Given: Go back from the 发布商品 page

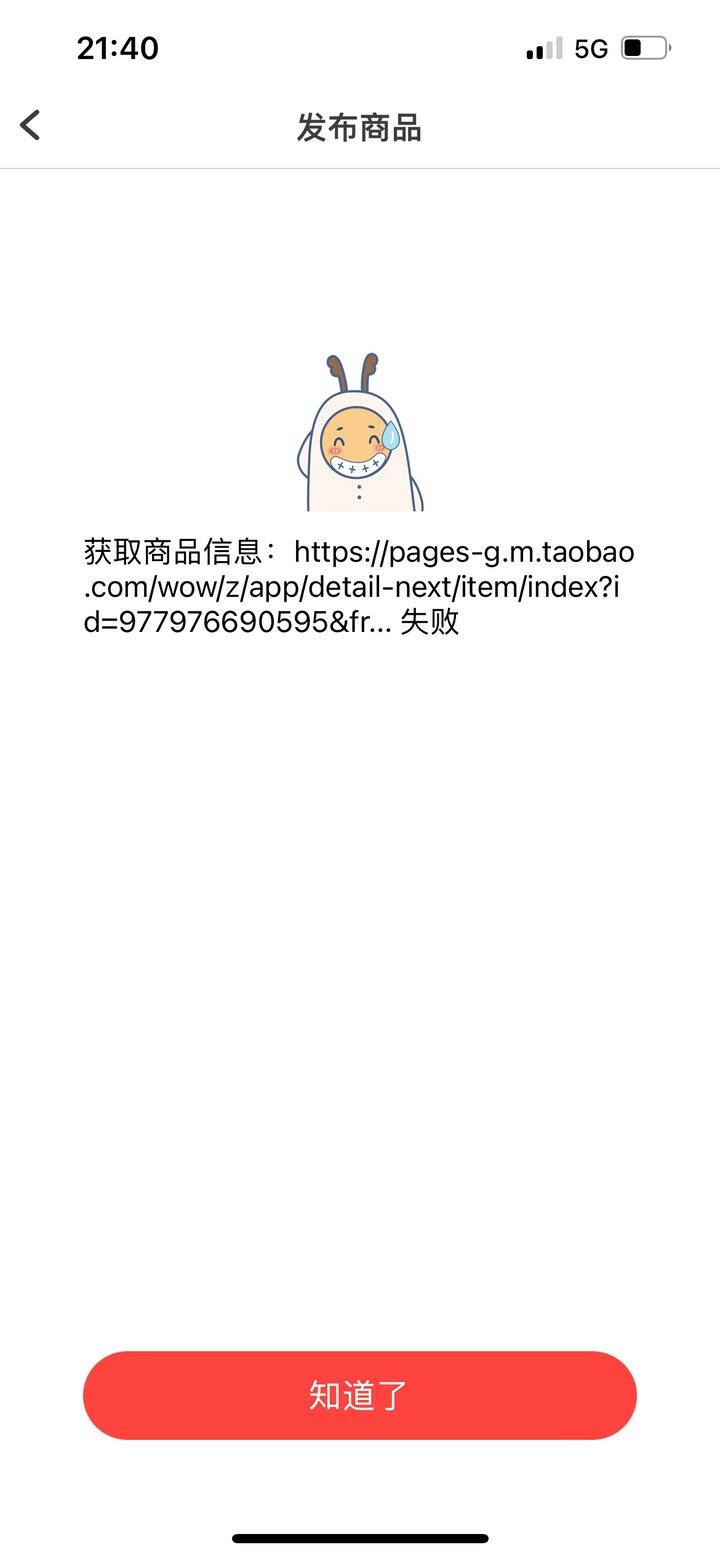Looking at the screenshot, I should click(x=30, y=126).
